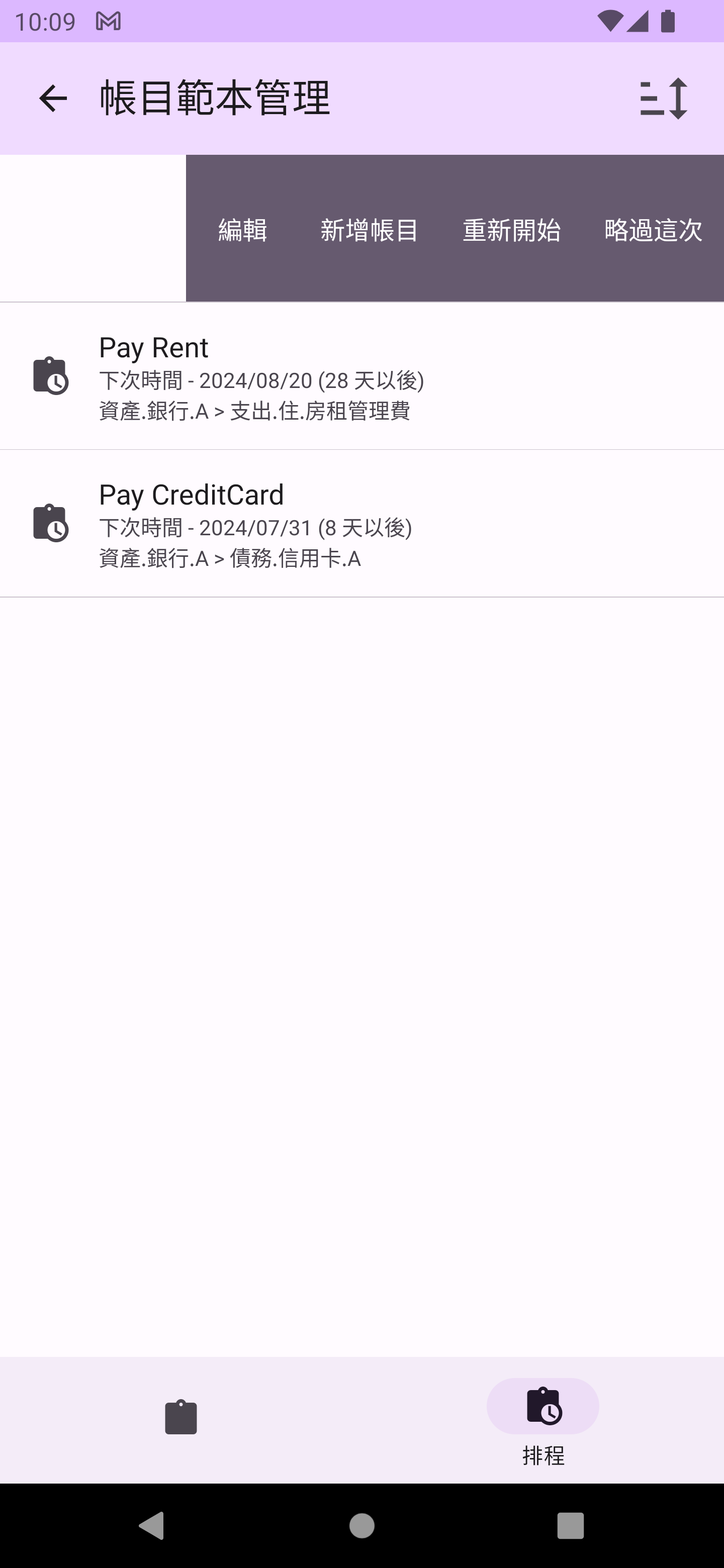Go back from 帳目範本管理
724x1568 pixels.
(x=53, y=99)
